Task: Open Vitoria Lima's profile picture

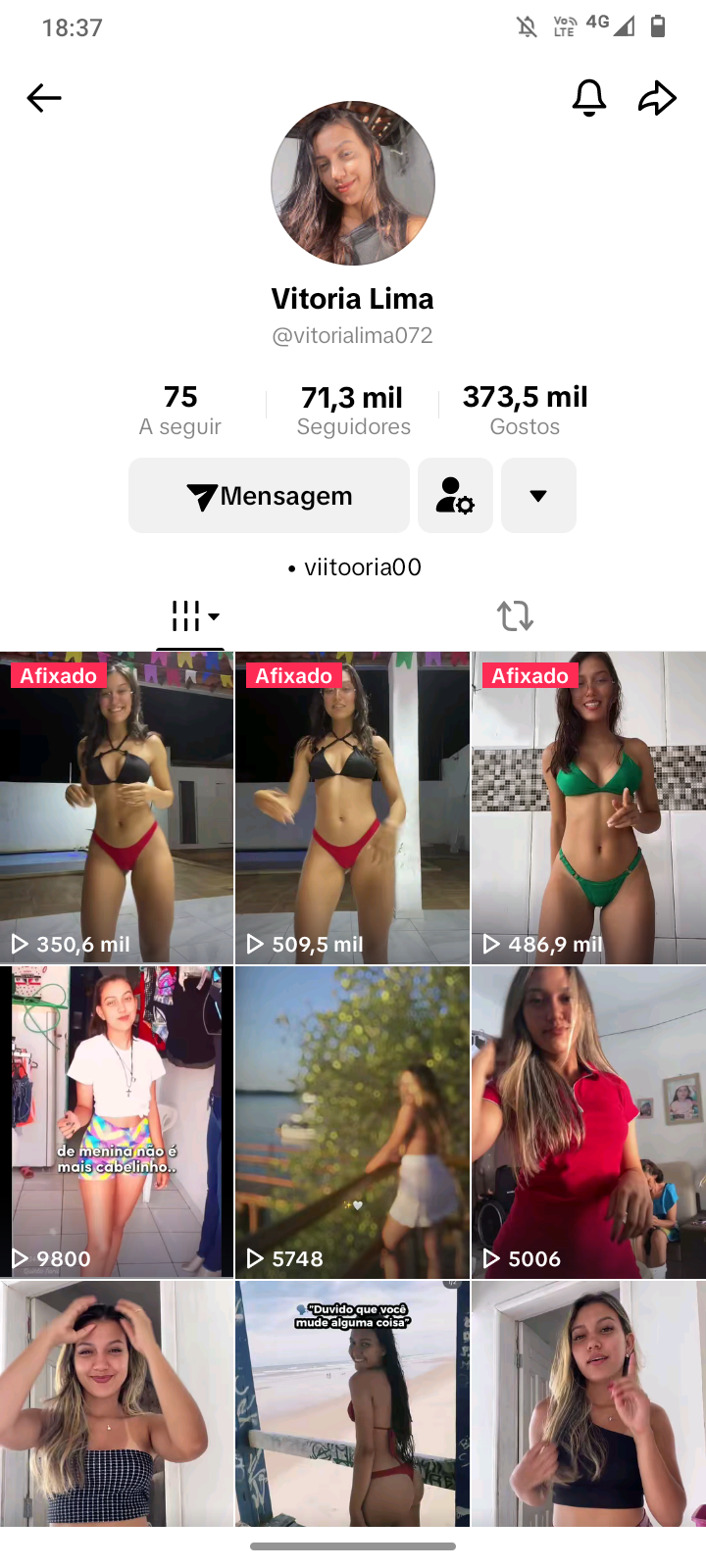Action: [353, 183]
